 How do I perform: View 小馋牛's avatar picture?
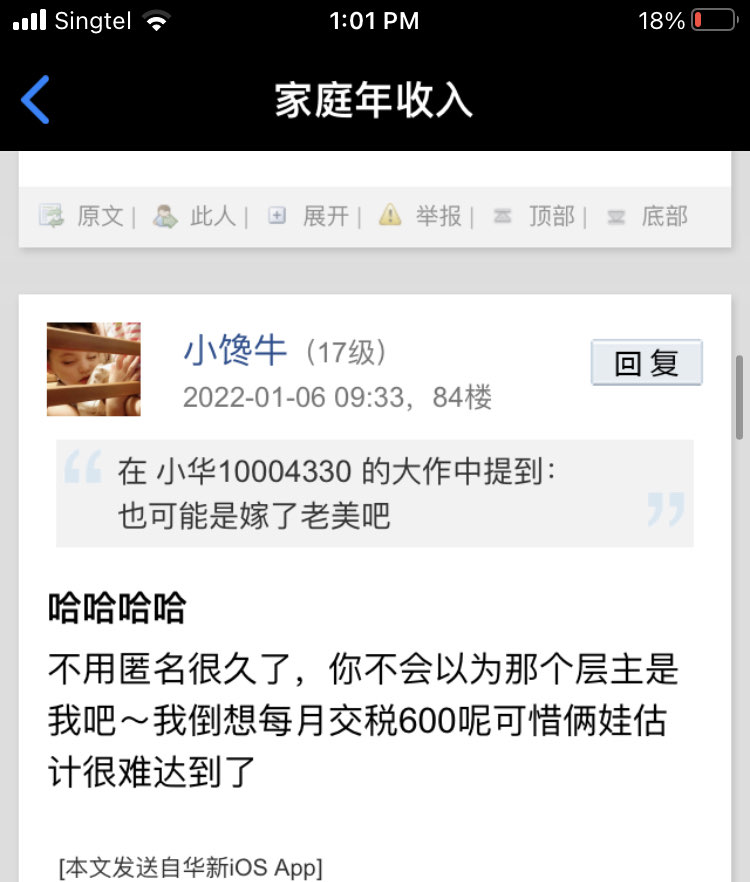94,369
